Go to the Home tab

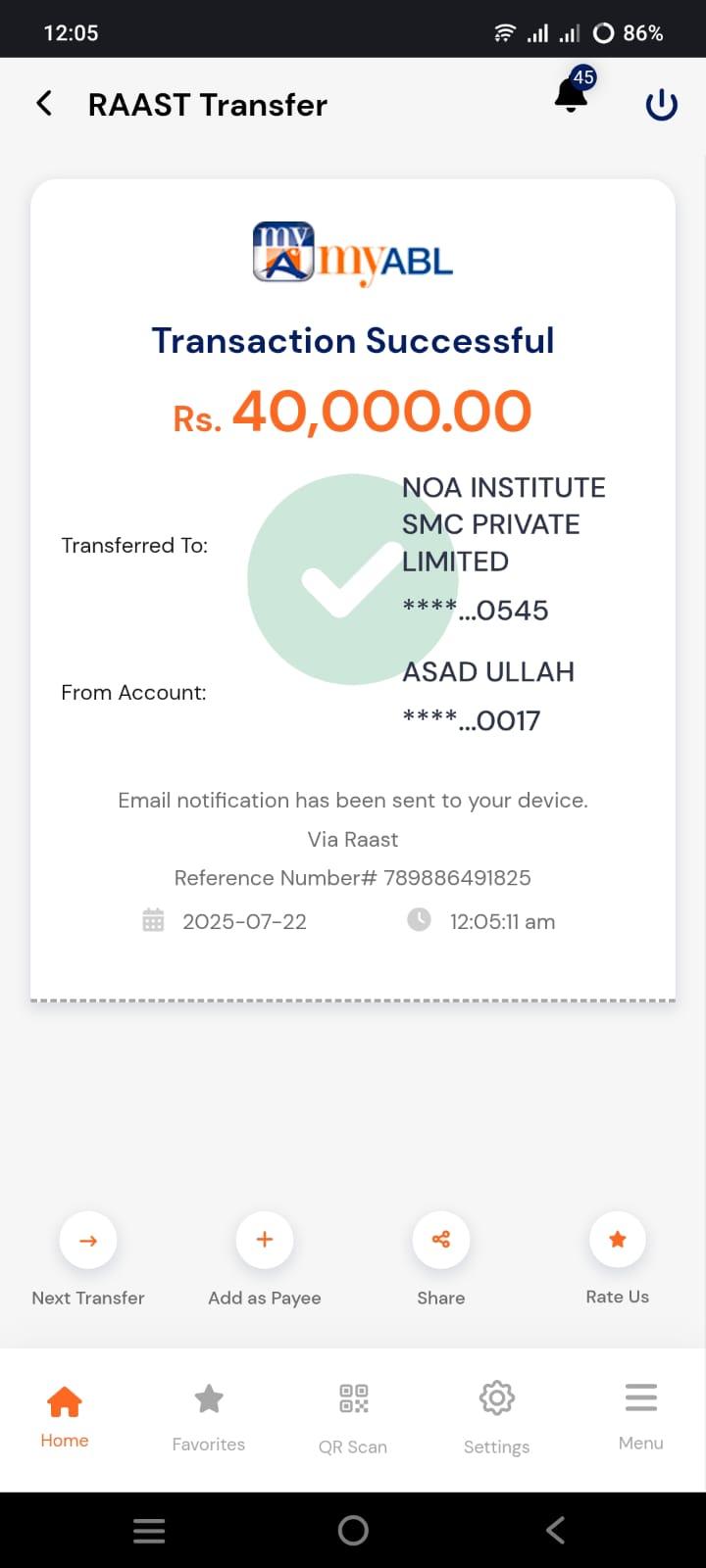65,1416
